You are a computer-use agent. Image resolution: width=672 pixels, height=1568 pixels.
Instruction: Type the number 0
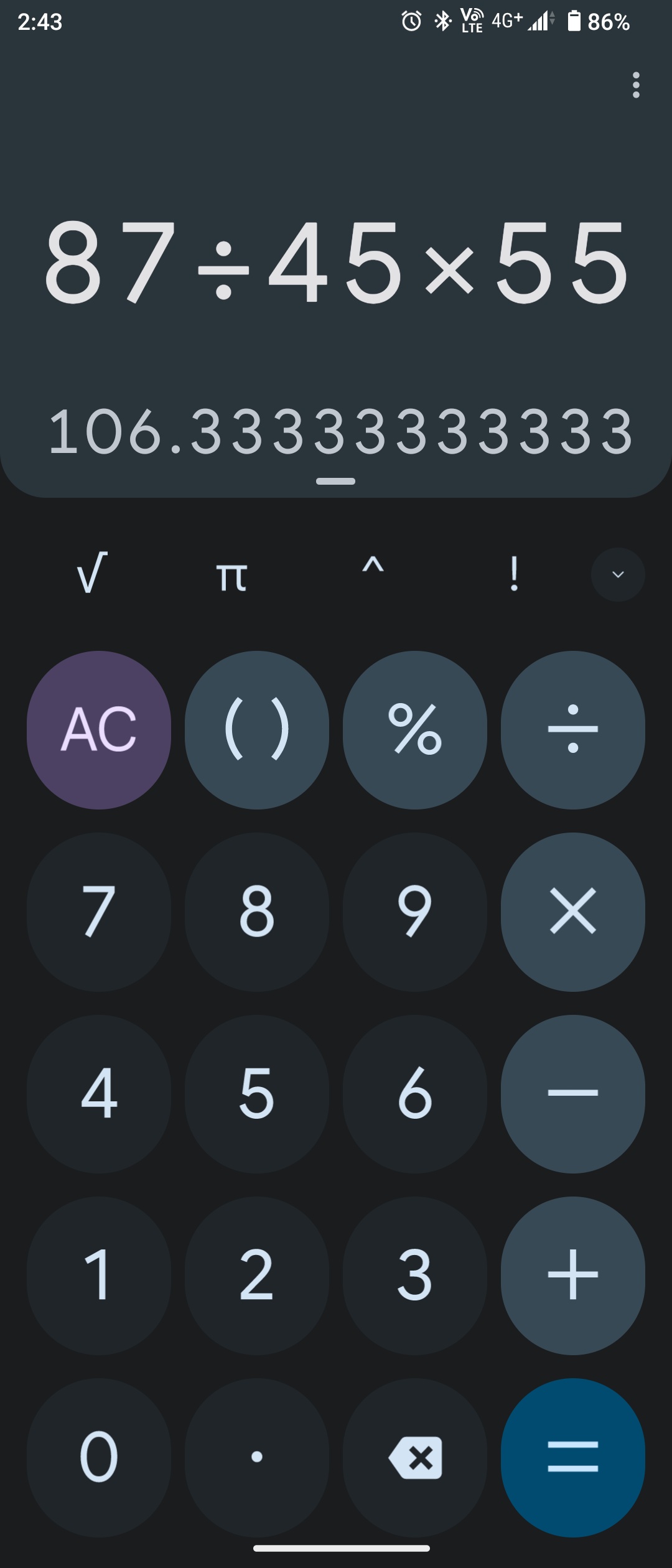[x=99, y=1457]
